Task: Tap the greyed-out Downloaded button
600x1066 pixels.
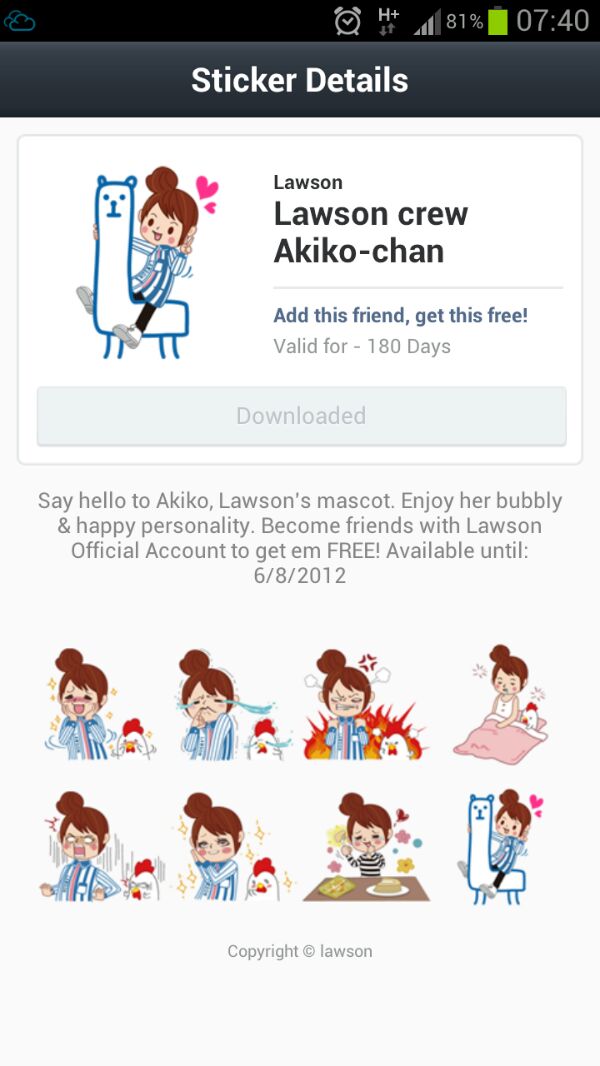Action: 301,416
